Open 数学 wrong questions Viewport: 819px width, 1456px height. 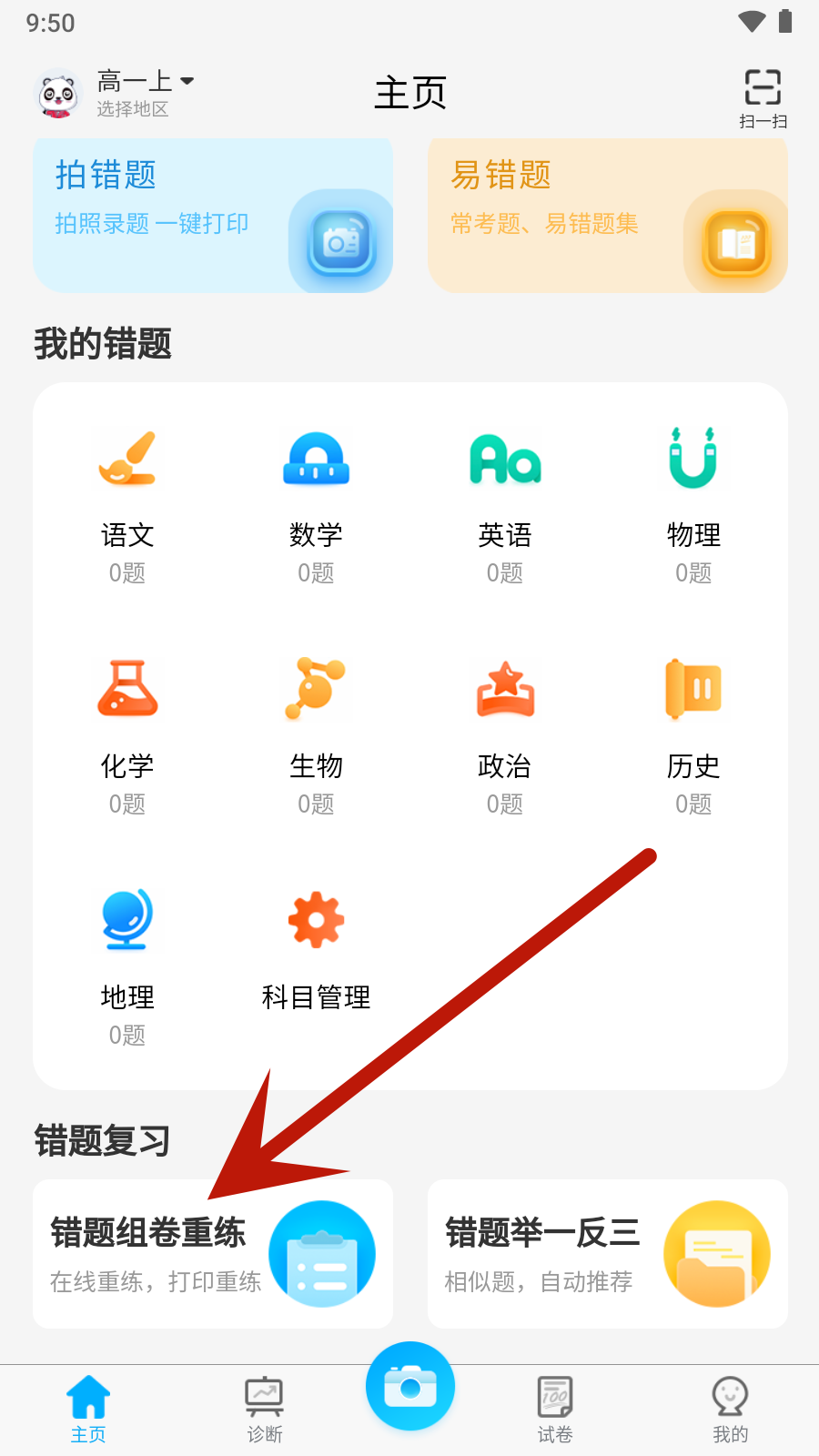click(316, 507)
